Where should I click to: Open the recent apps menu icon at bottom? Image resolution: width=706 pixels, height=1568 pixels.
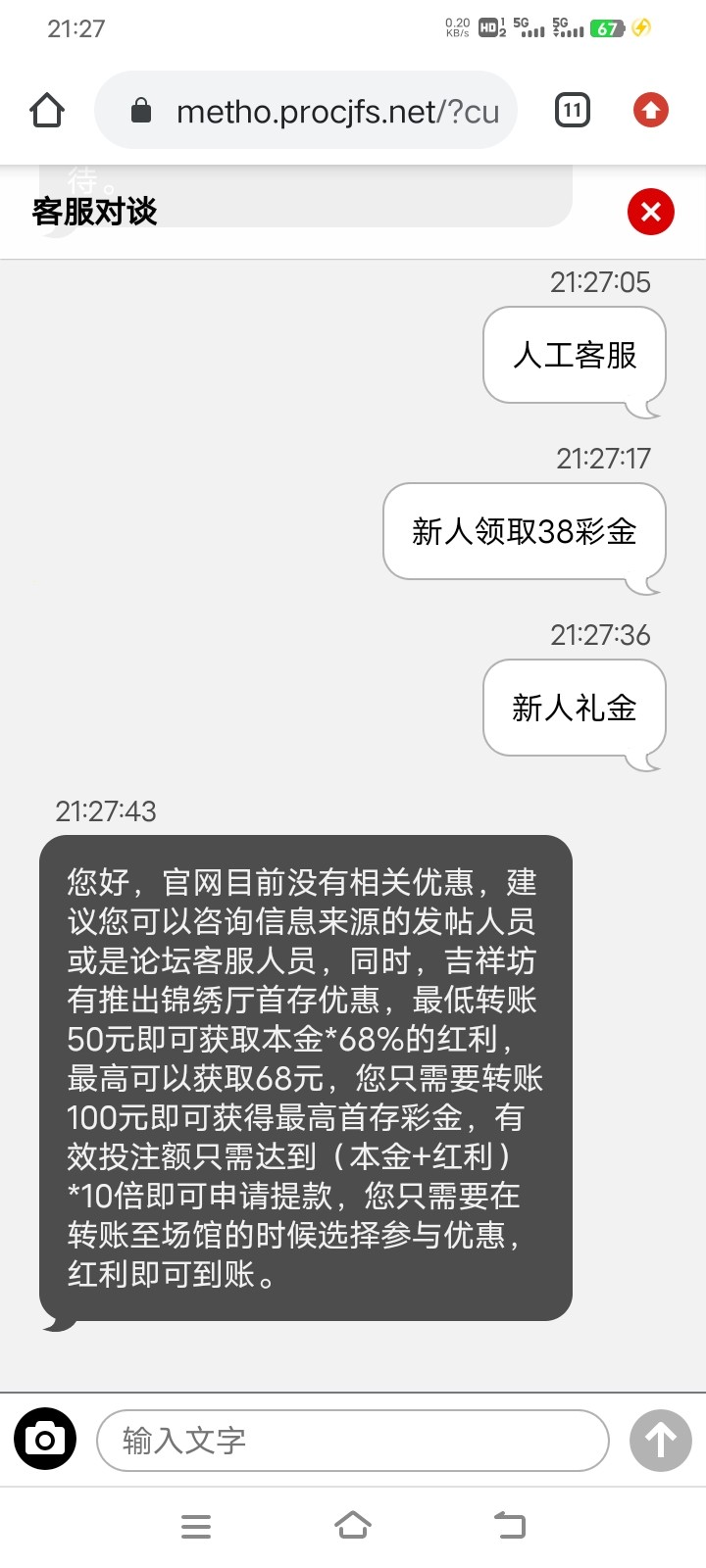[x=195, y=1525]
